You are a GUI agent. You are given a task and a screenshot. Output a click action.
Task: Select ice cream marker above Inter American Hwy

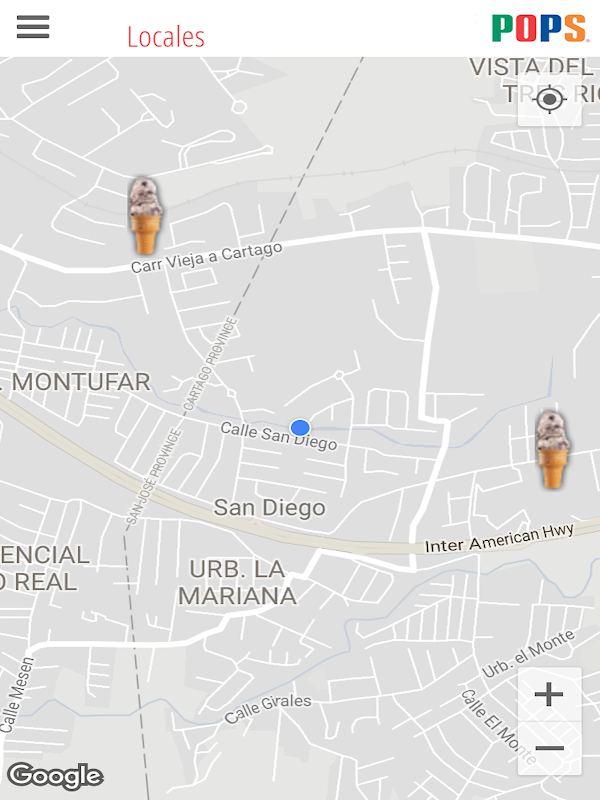point(553,449)
